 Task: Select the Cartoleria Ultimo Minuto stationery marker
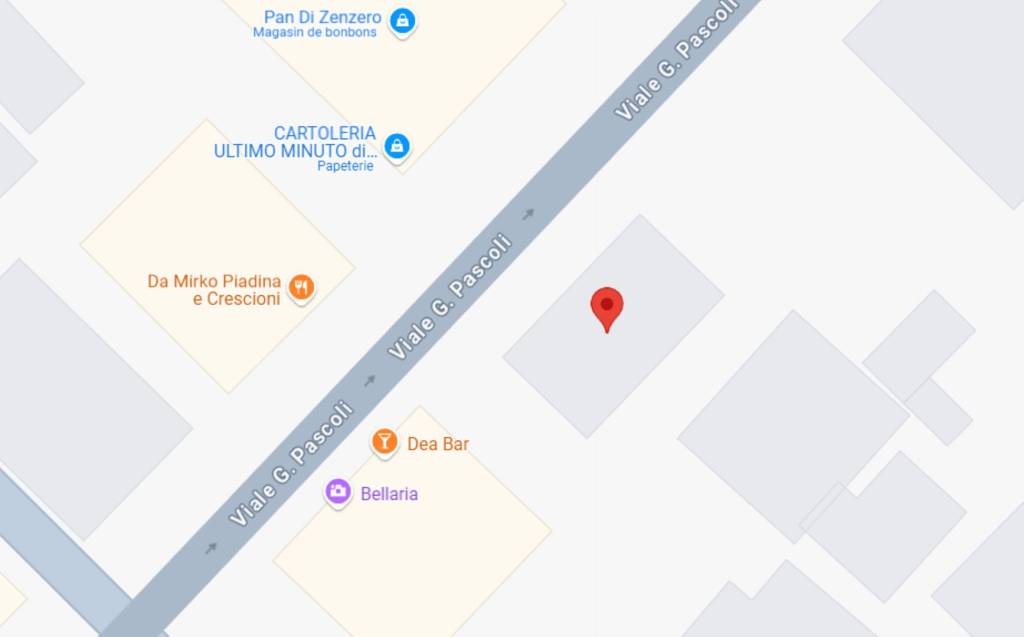397,146
